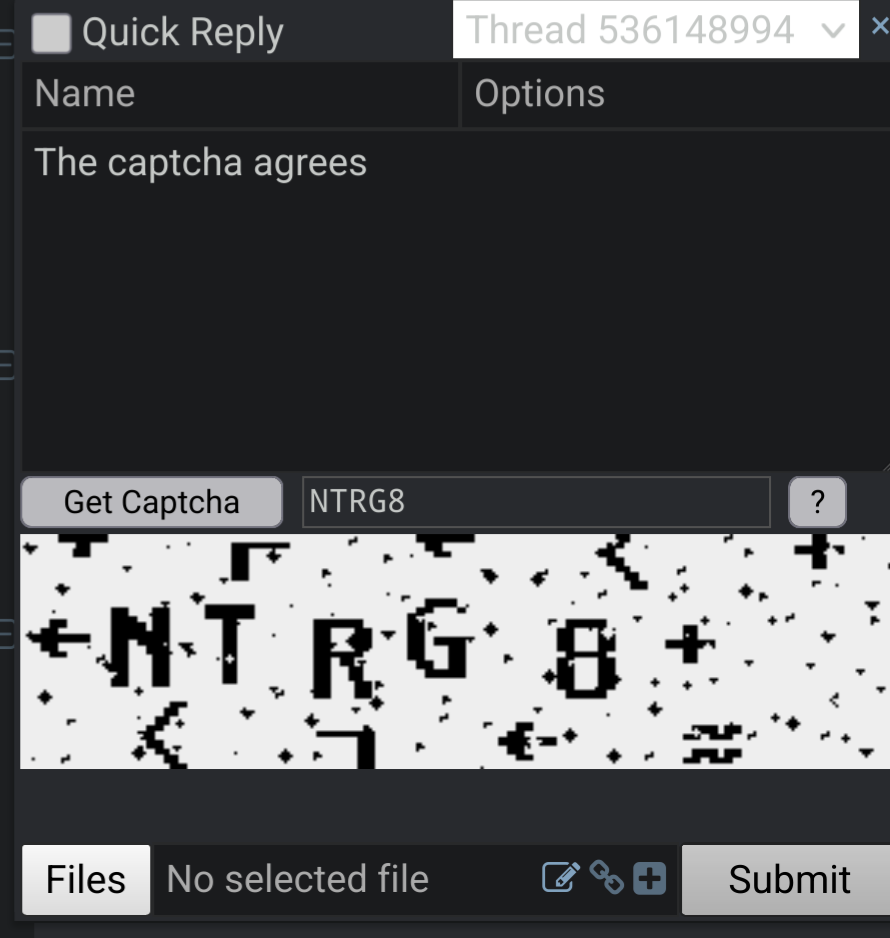Focus the Name field
Viewport: 890px width, 938px height.
tap(238, 94)
